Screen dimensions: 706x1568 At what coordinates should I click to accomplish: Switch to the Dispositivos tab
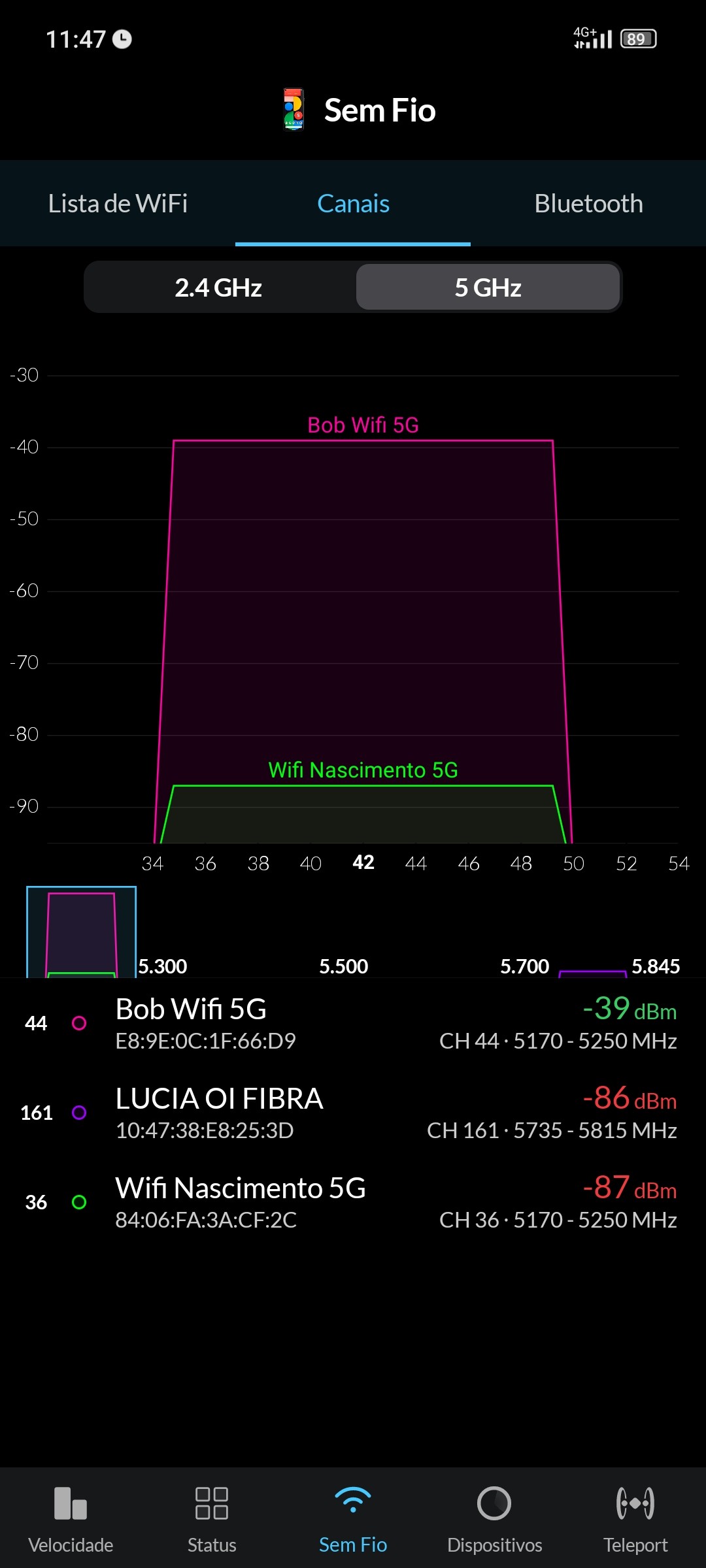point(494,1517)
